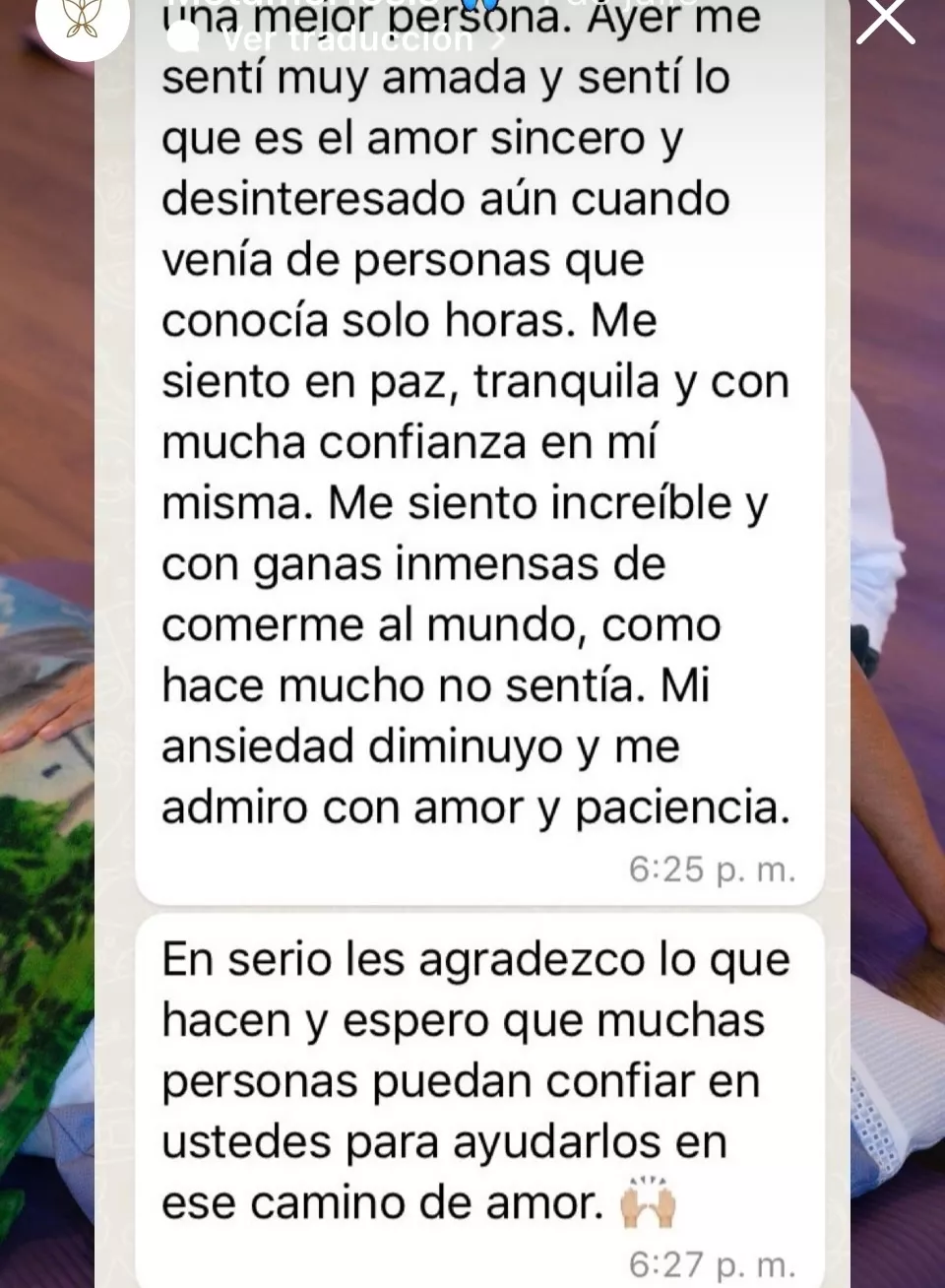Screen dimensions: 945x1288
Task: Close the story with the X button
Action: coord(886,22)
